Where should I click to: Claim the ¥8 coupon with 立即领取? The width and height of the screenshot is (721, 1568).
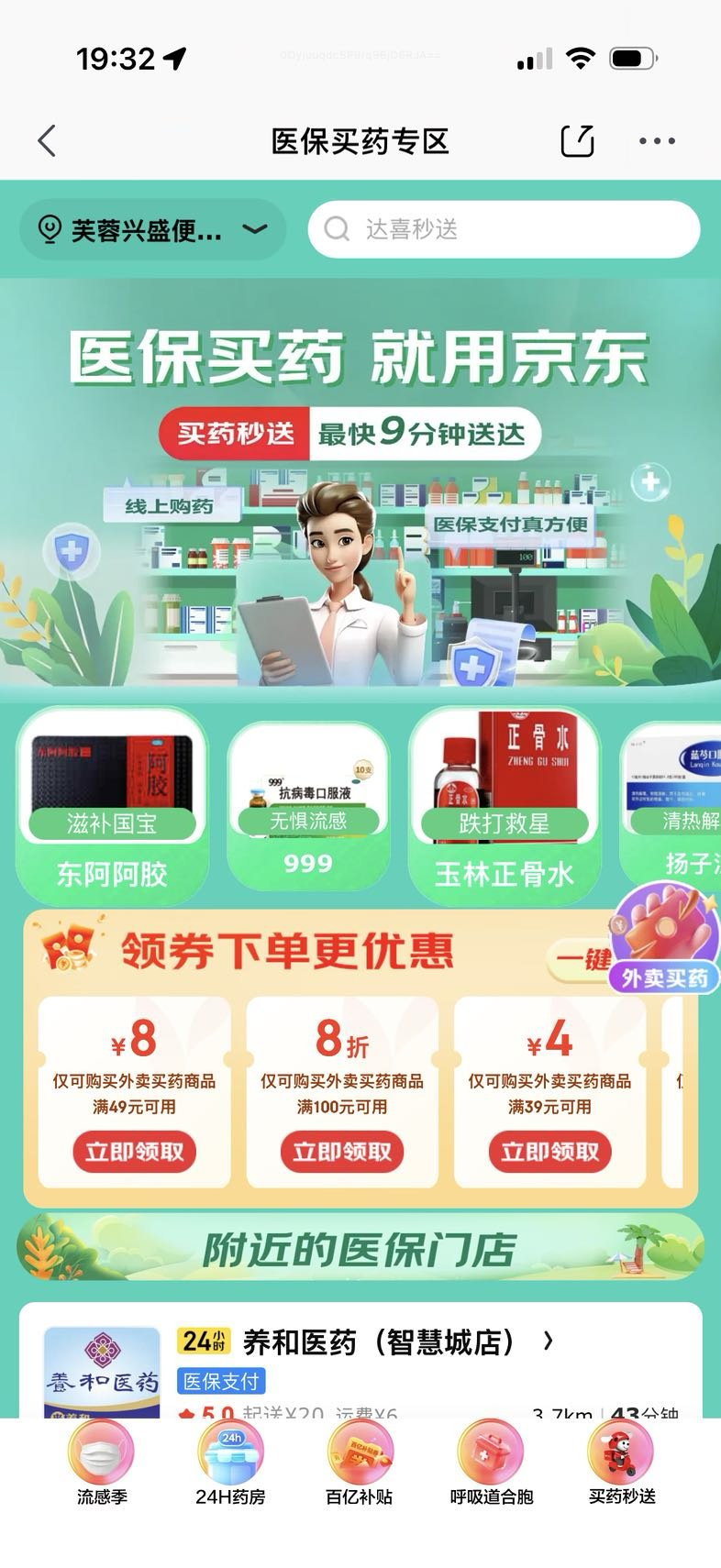(134, 1152)
